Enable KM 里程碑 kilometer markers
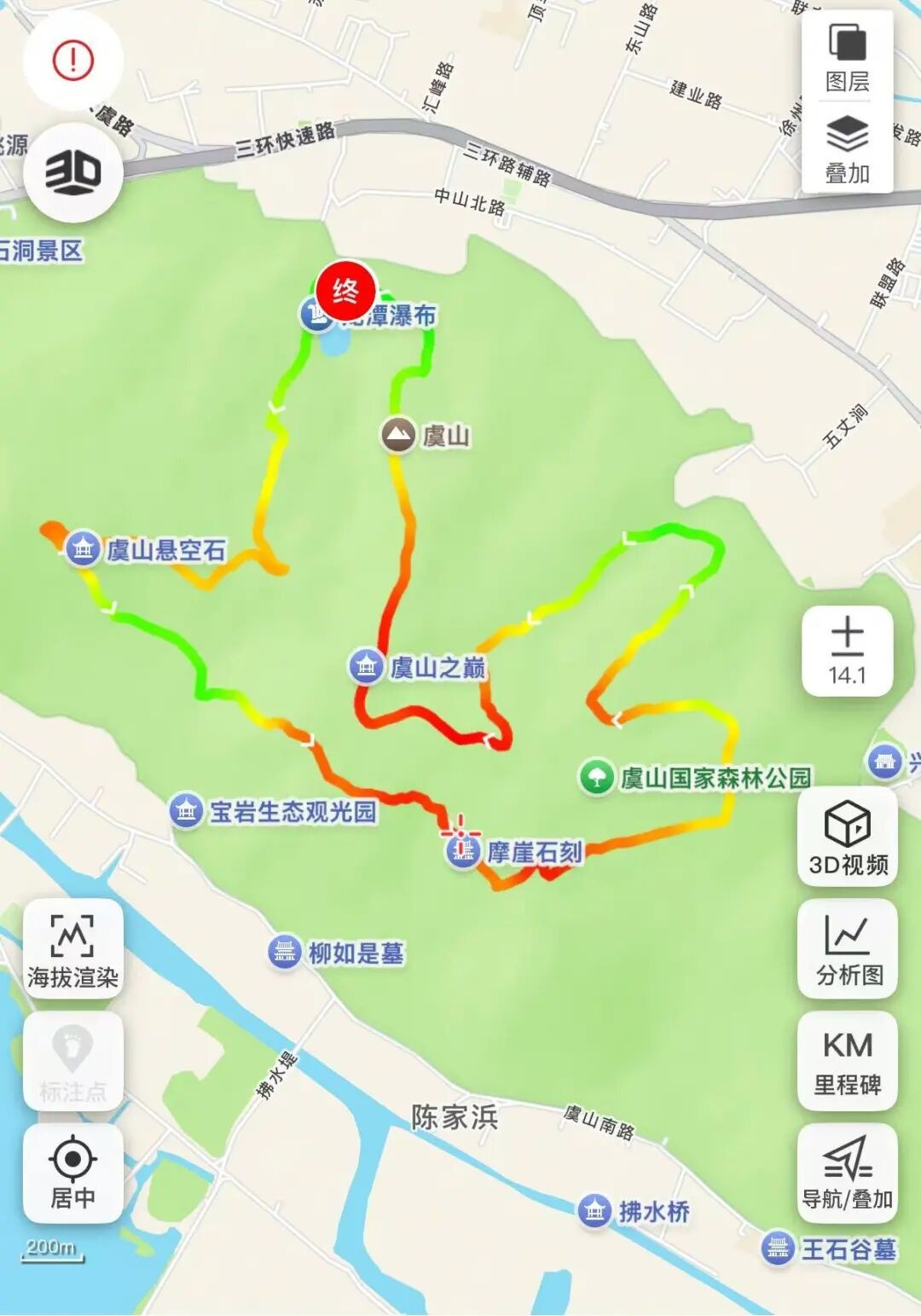This screenshot has height=1316, width=921. point(848,1059)
